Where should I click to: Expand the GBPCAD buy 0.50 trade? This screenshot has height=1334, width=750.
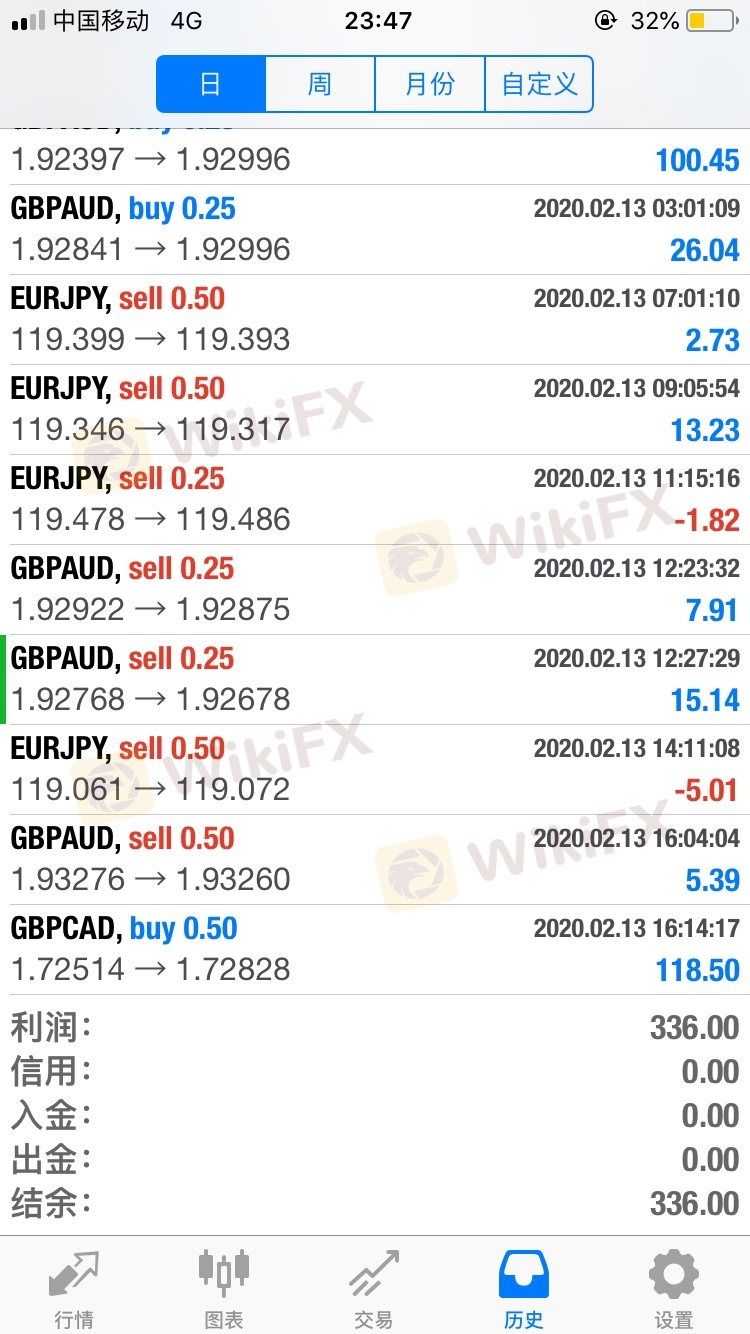375,950
